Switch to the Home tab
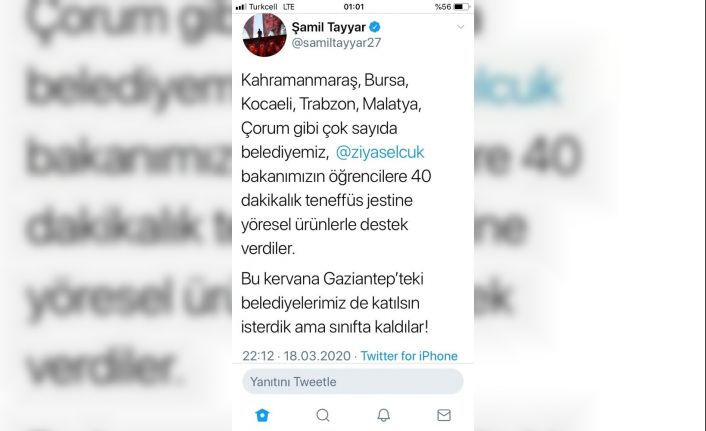 (x=262, y=415)
